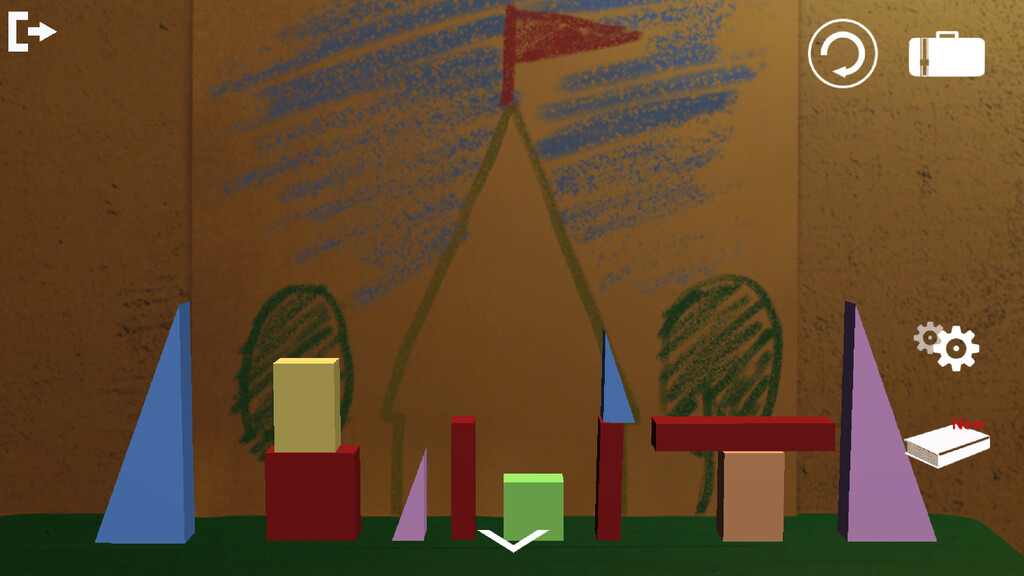This screenshot has height=576, width=1024.
Task: Open the suitcase inventory
Action: pos(946,55)
